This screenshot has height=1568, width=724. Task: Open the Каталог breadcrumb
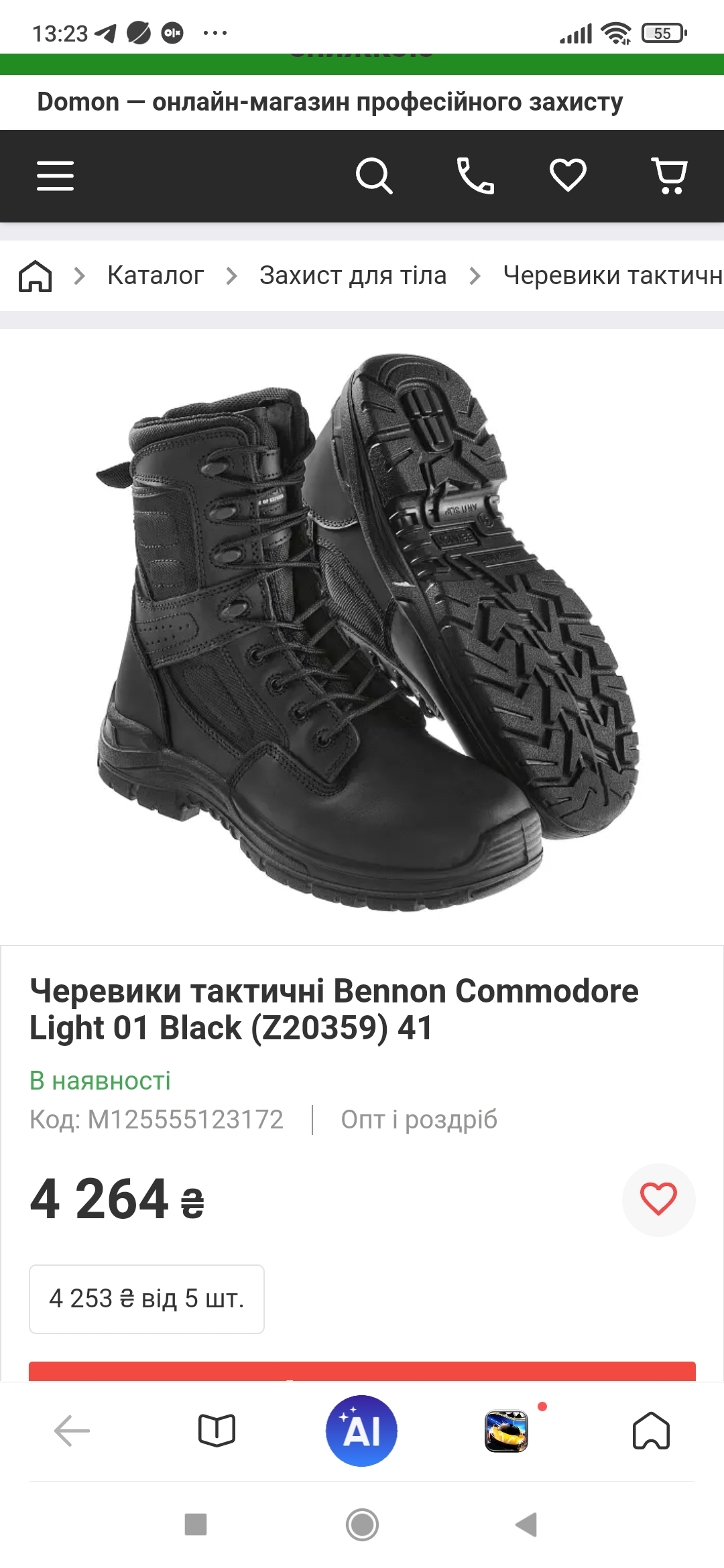156,275
